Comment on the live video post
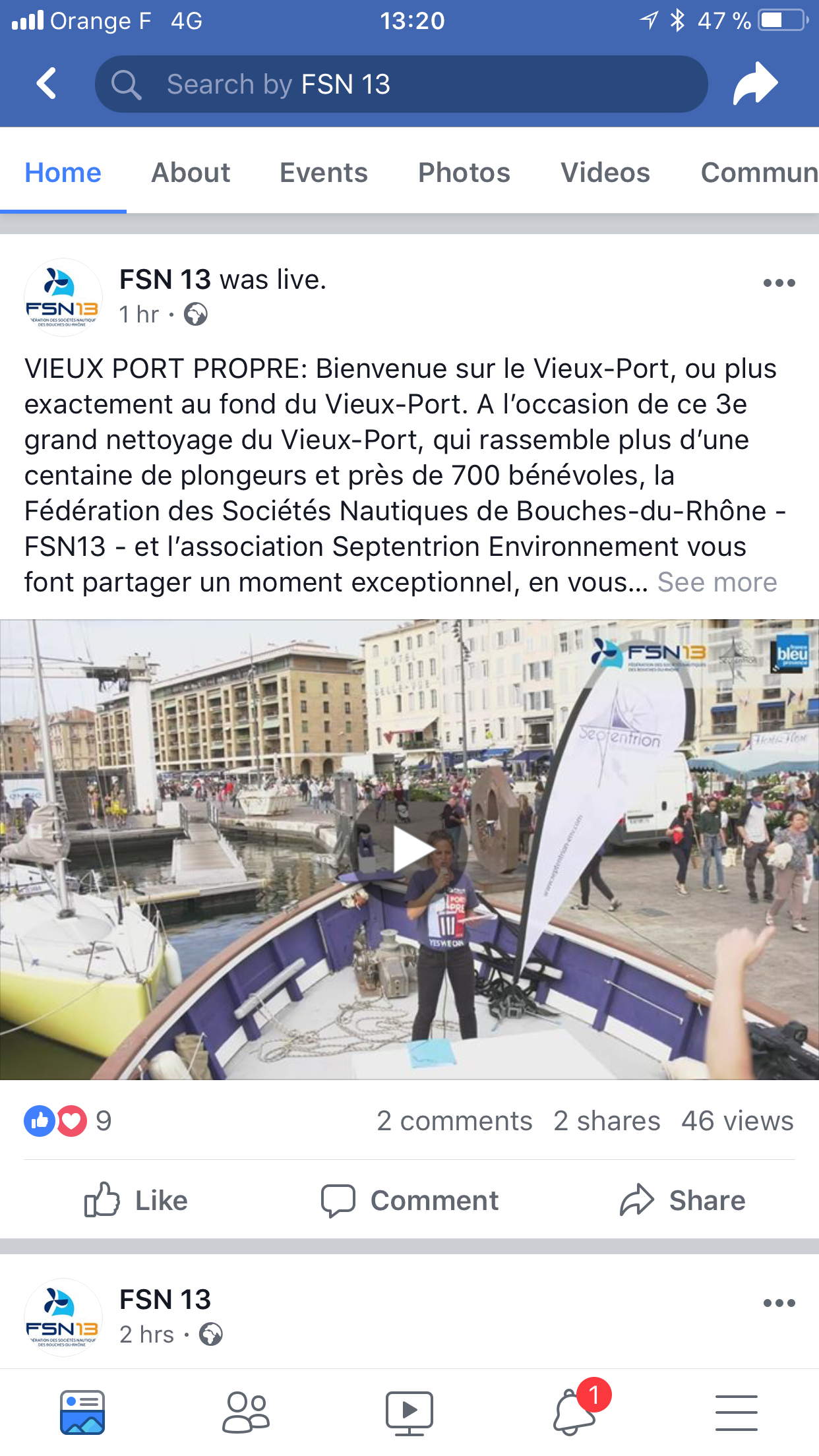The width and height of the screenshot is (819, 1456). (x=409, y=1200)
